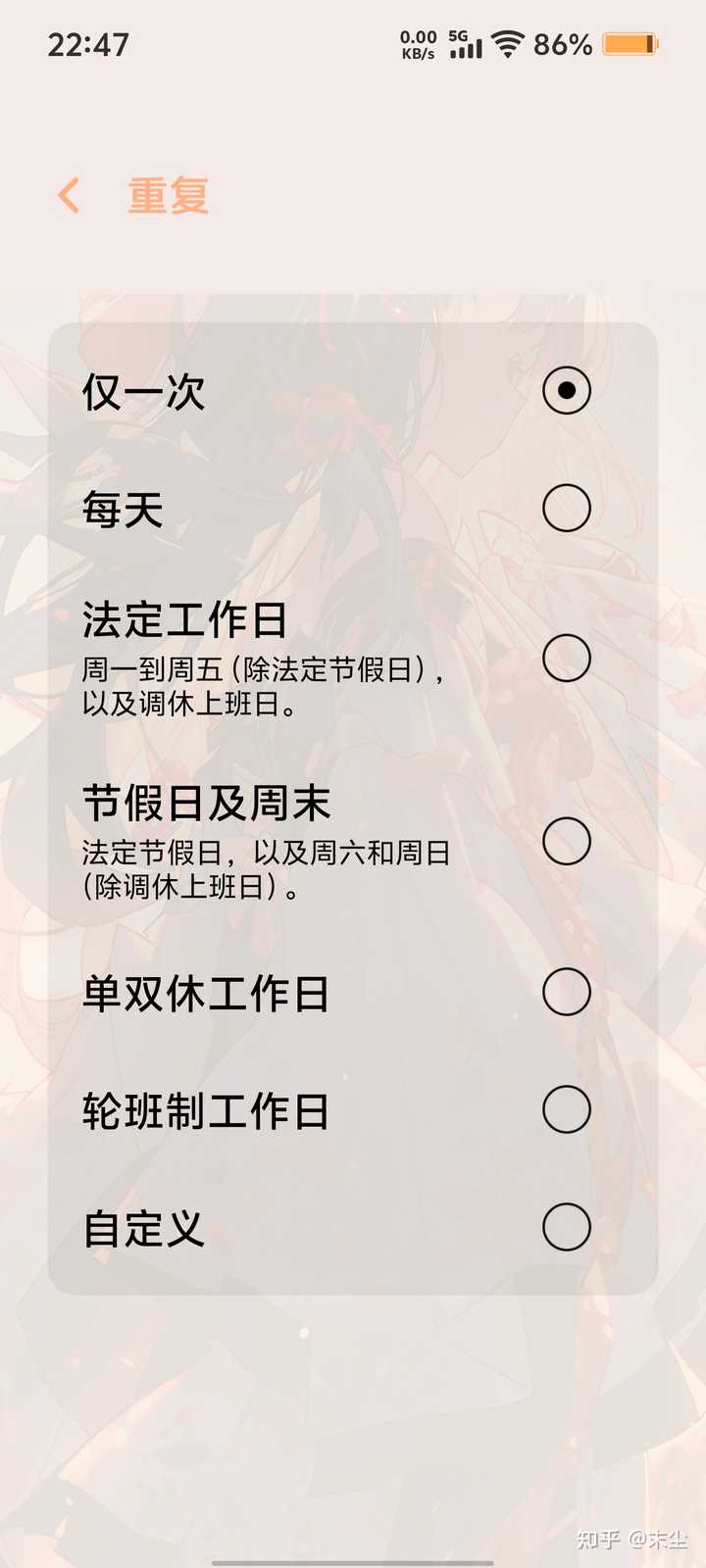Select 轮班制工作日
The width and height of the screenshot is (706, 1568).
click(x=352, y=1109)
